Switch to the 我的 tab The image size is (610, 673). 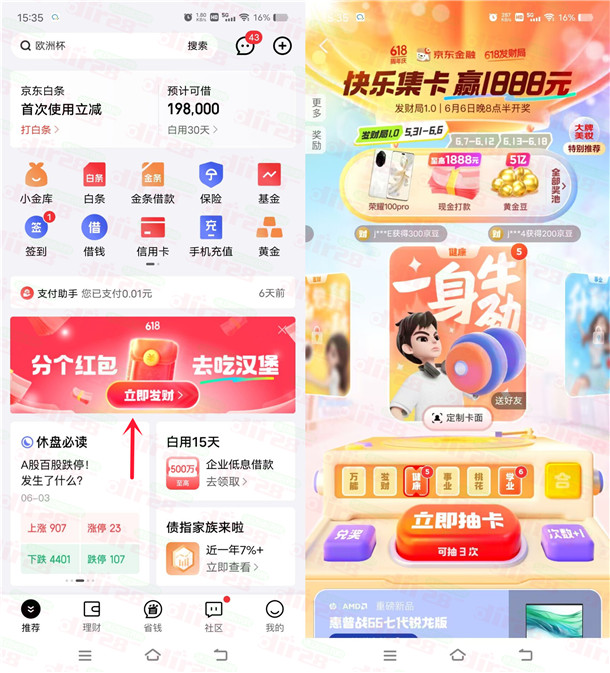[274, 615]
